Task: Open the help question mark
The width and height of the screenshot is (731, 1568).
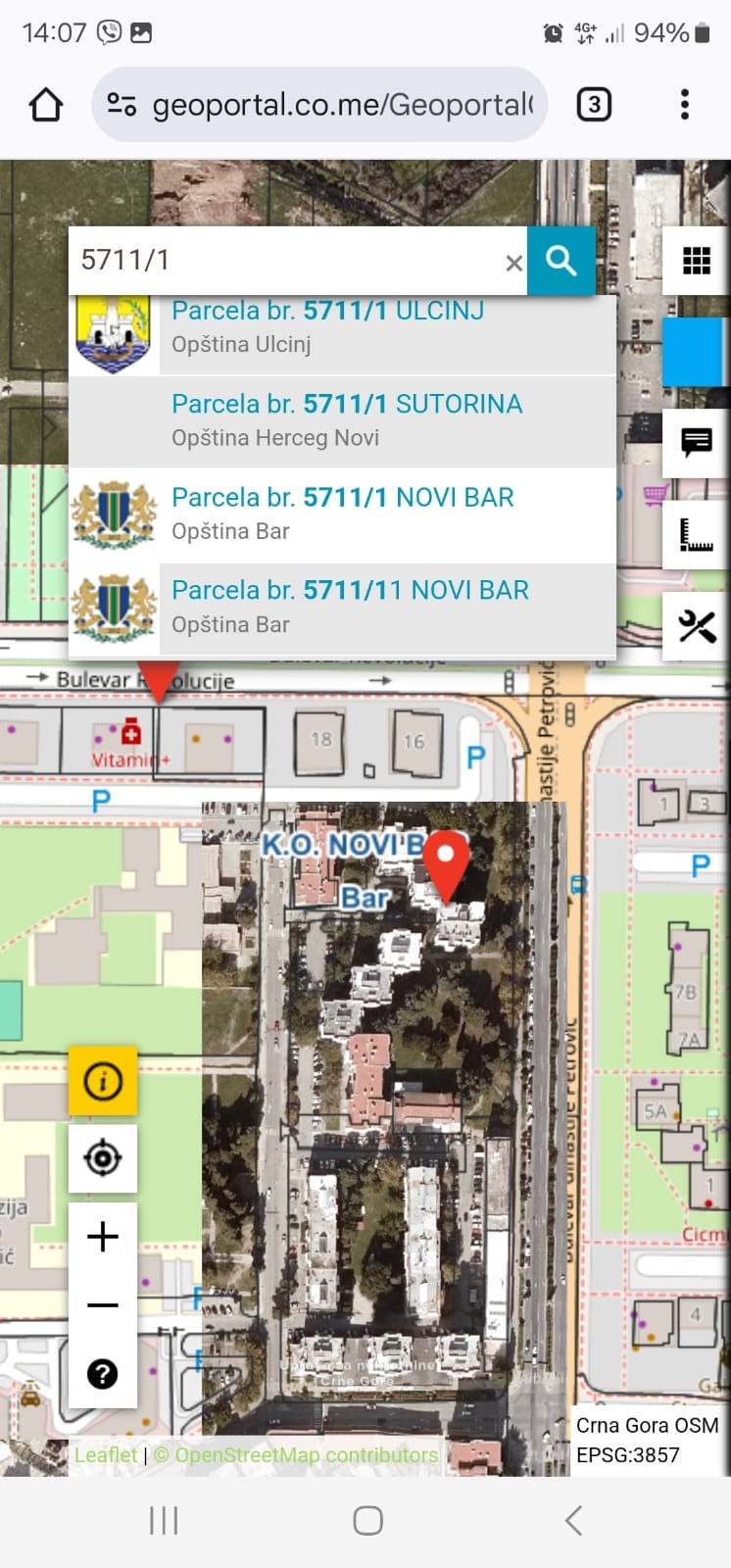Action: pos(103,1374)
